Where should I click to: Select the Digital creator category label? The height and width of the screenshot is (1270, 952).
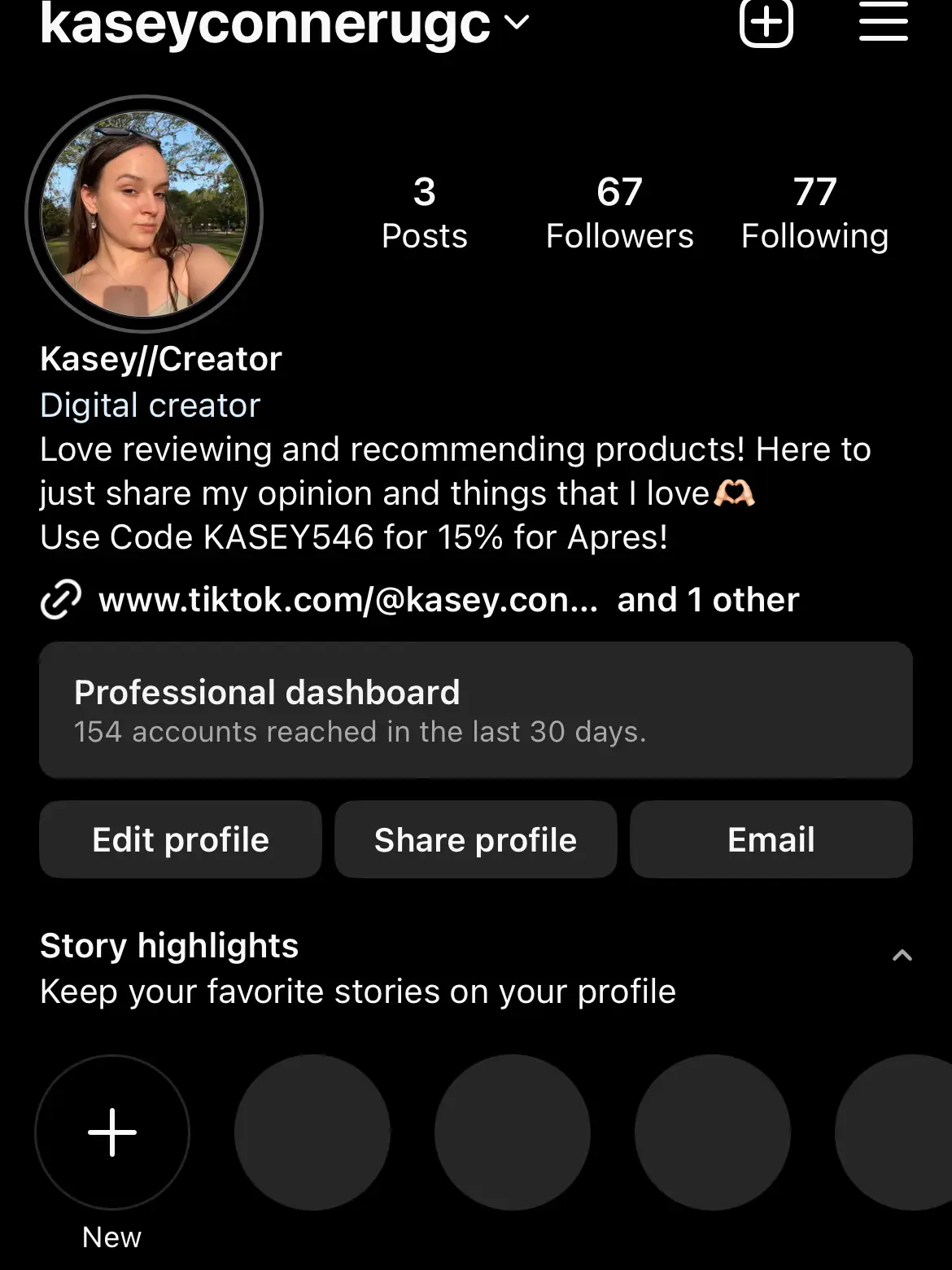150,405
